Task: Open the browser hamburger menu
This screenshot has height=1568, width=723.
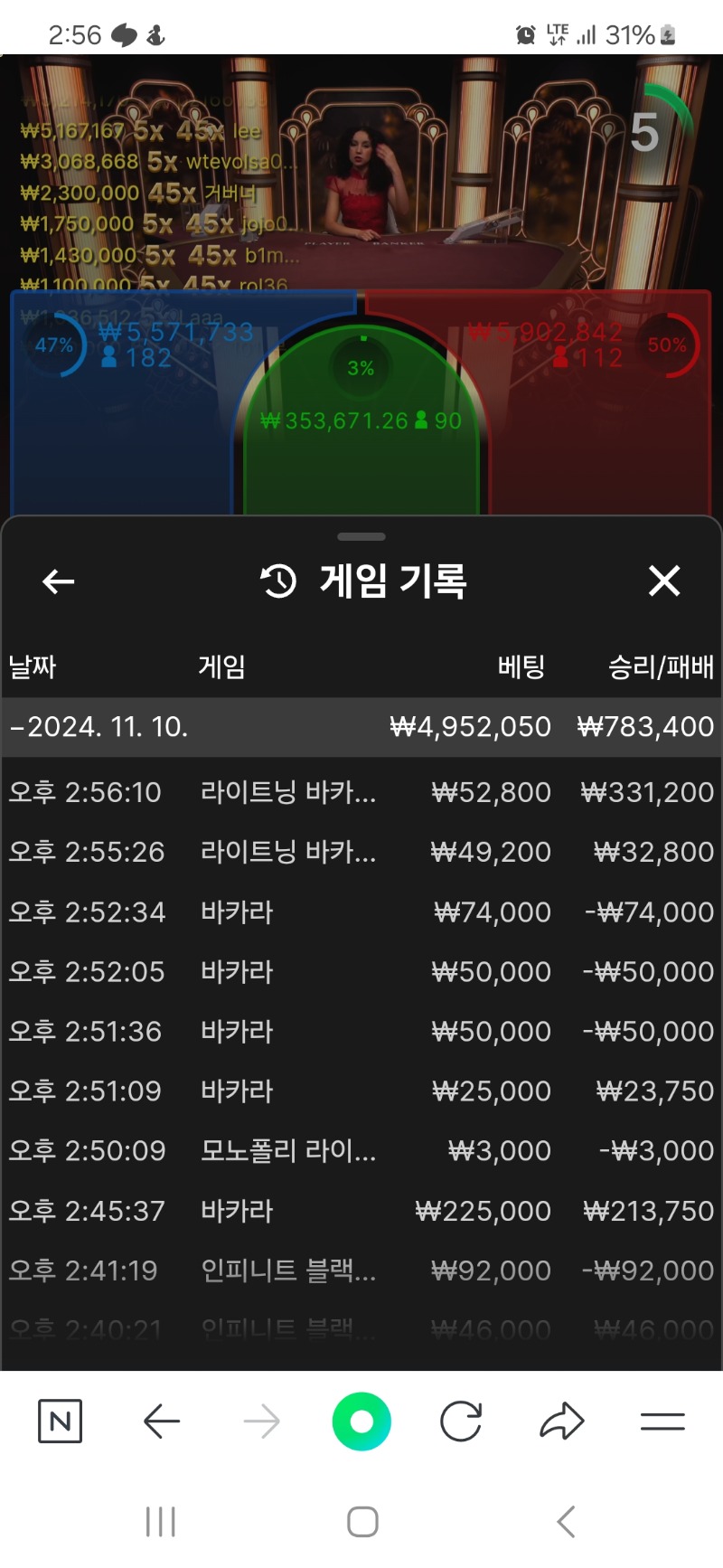Action: (x=662, y=1422)
